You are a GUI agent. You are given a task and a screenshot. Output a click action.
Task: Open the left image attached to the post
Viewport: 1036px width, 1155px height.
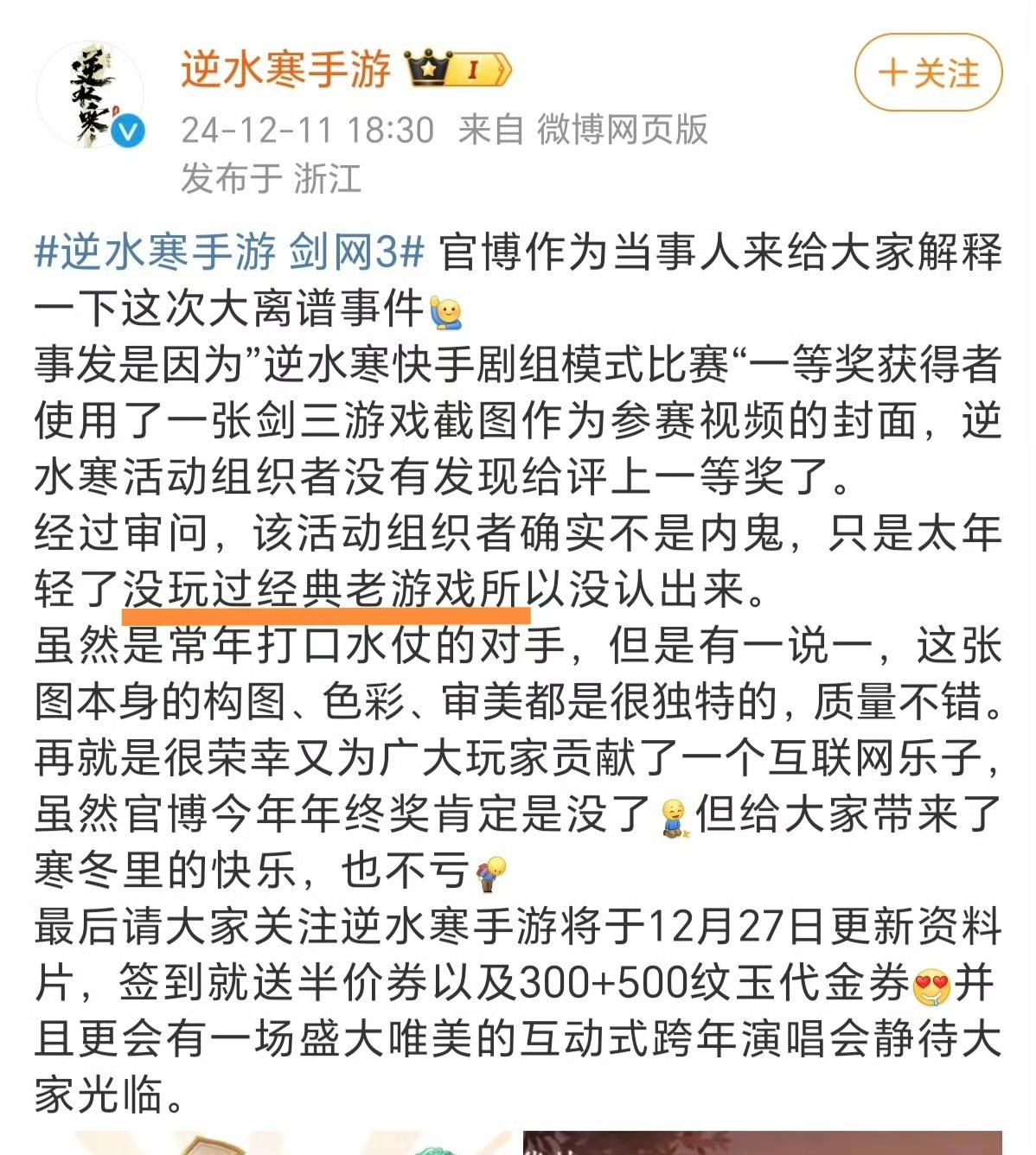click(x=294, y=1143)
